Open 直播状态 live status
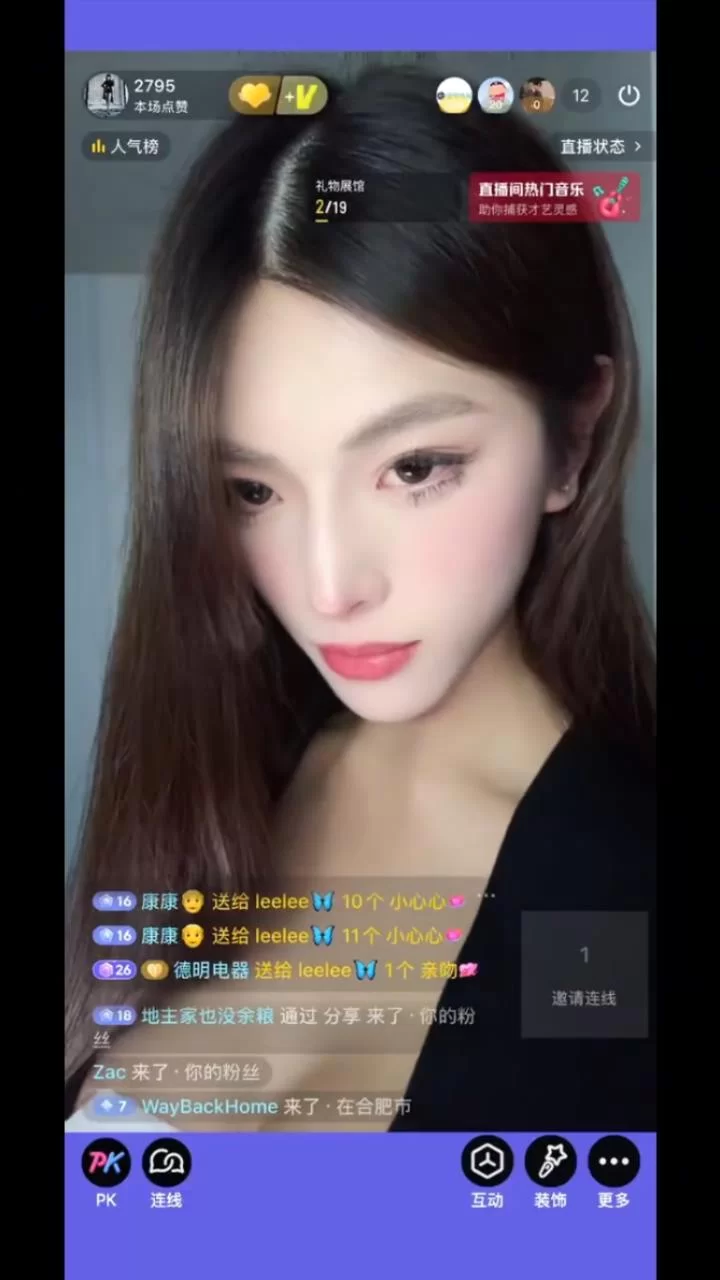 coord(600,147)
